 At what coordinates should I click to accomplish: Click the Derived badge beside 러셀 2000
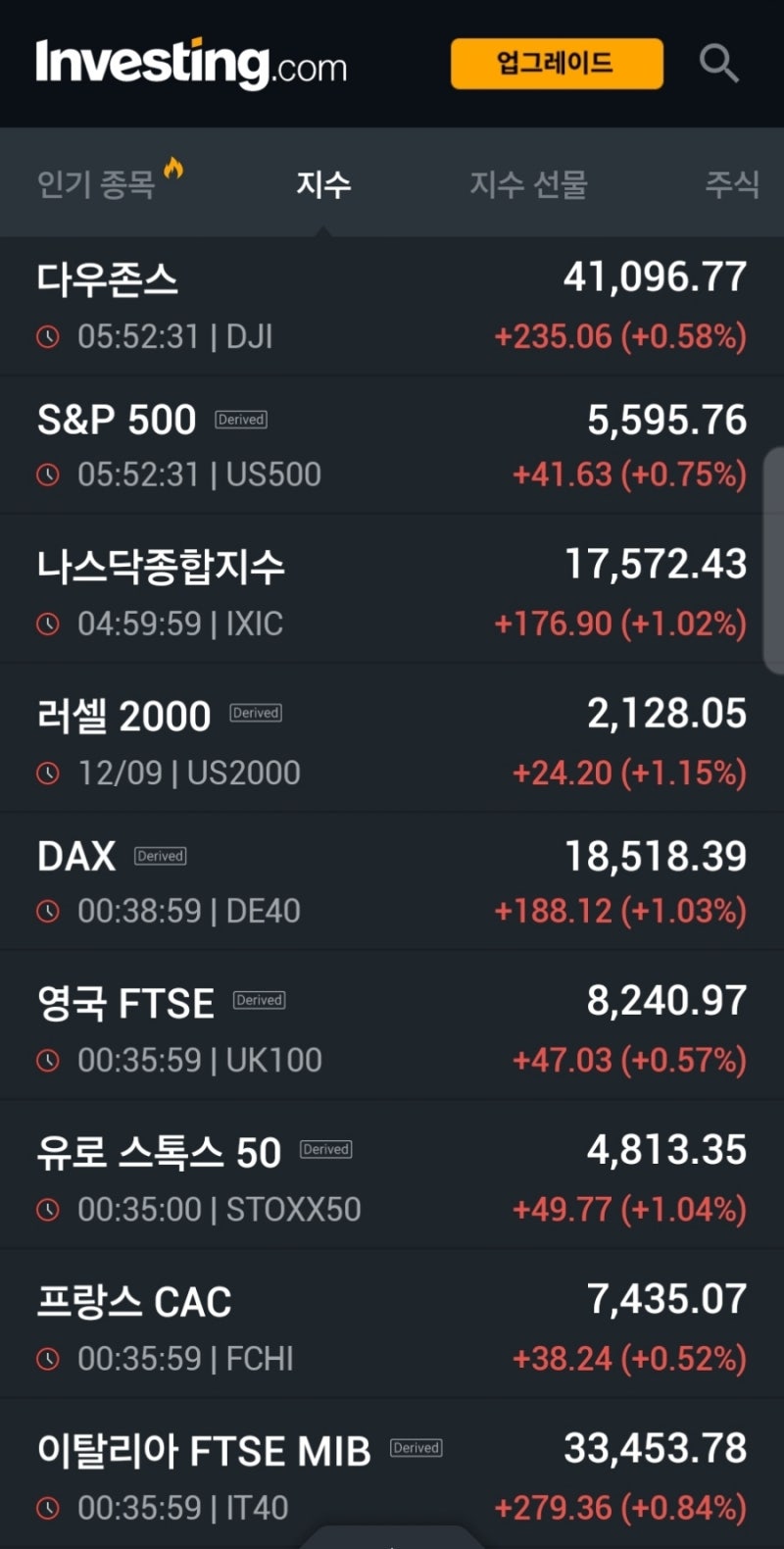(x=255, y=713)
